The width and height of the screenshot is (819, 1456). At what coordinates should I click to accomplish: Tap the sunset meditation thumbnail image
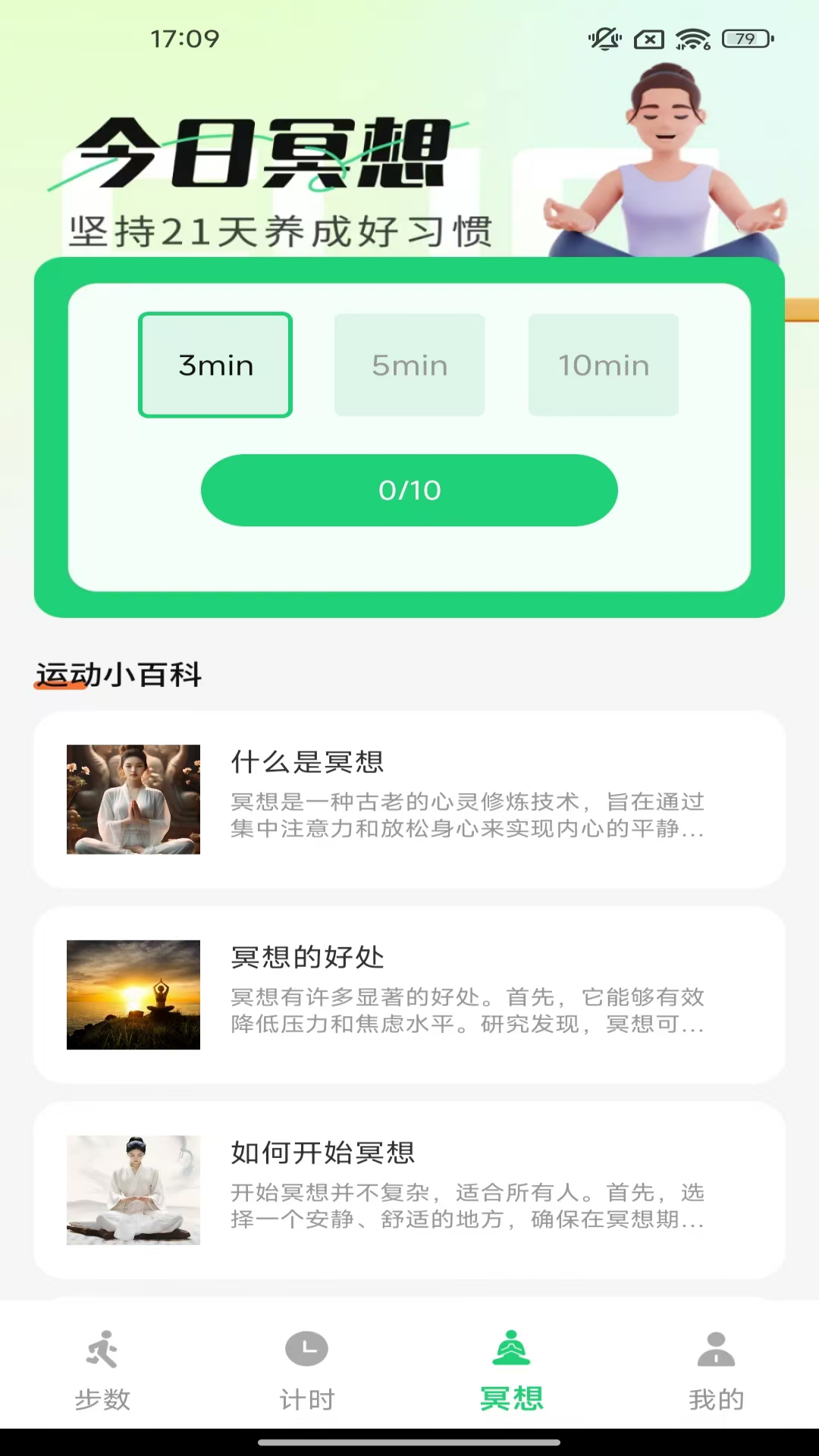pos(133,995)
